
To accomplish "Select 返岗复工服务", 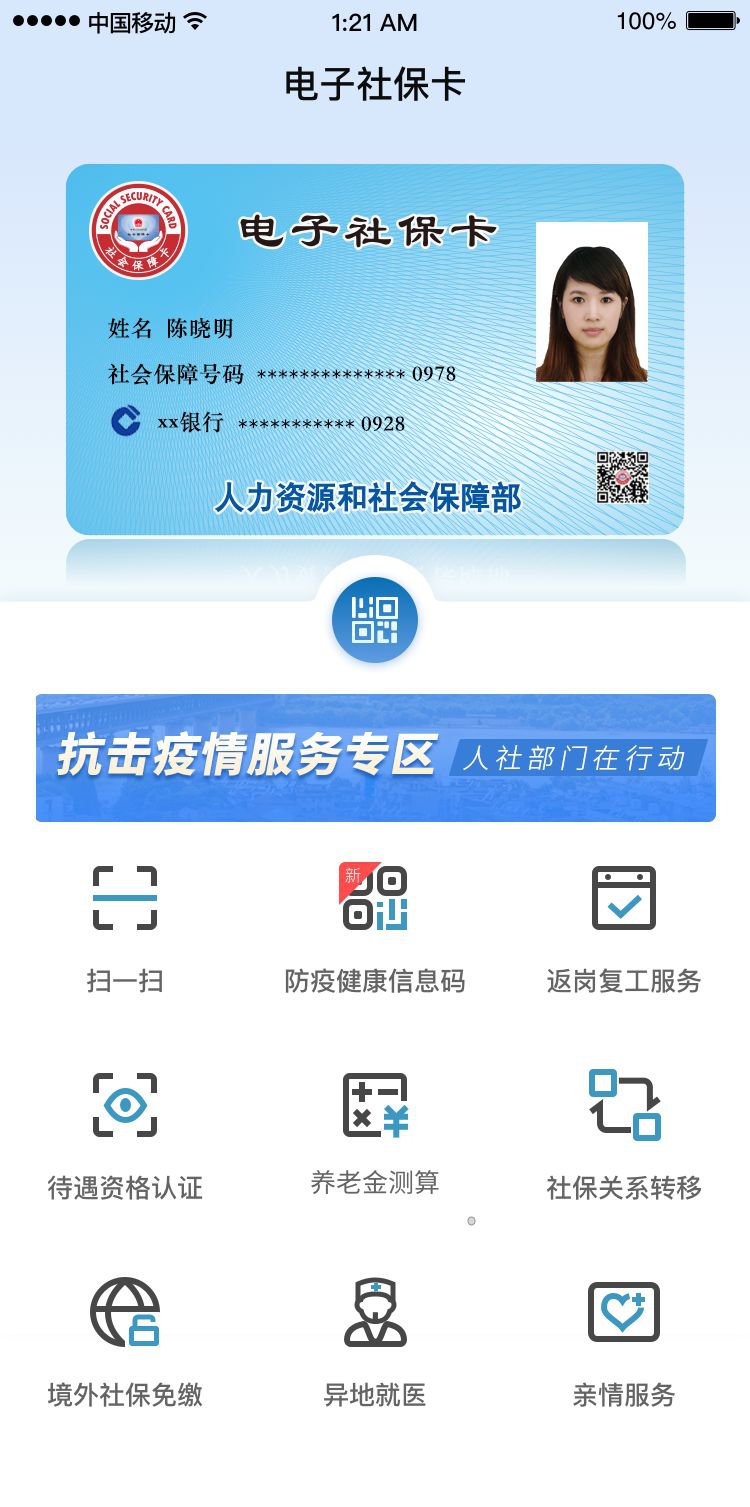I will [624, 925].
